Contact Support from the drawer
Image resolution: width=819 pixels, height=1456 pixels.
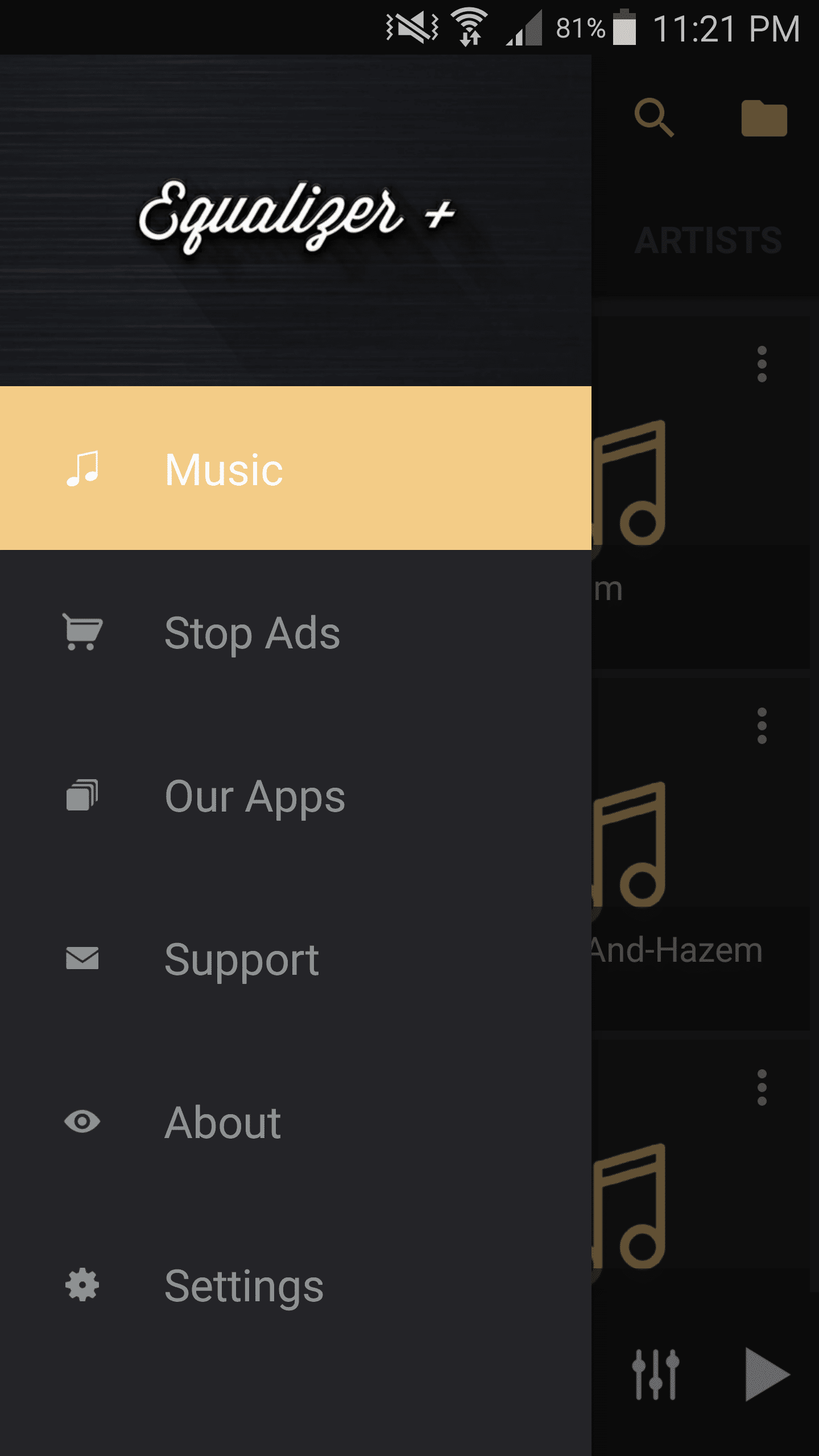(296, 959)
